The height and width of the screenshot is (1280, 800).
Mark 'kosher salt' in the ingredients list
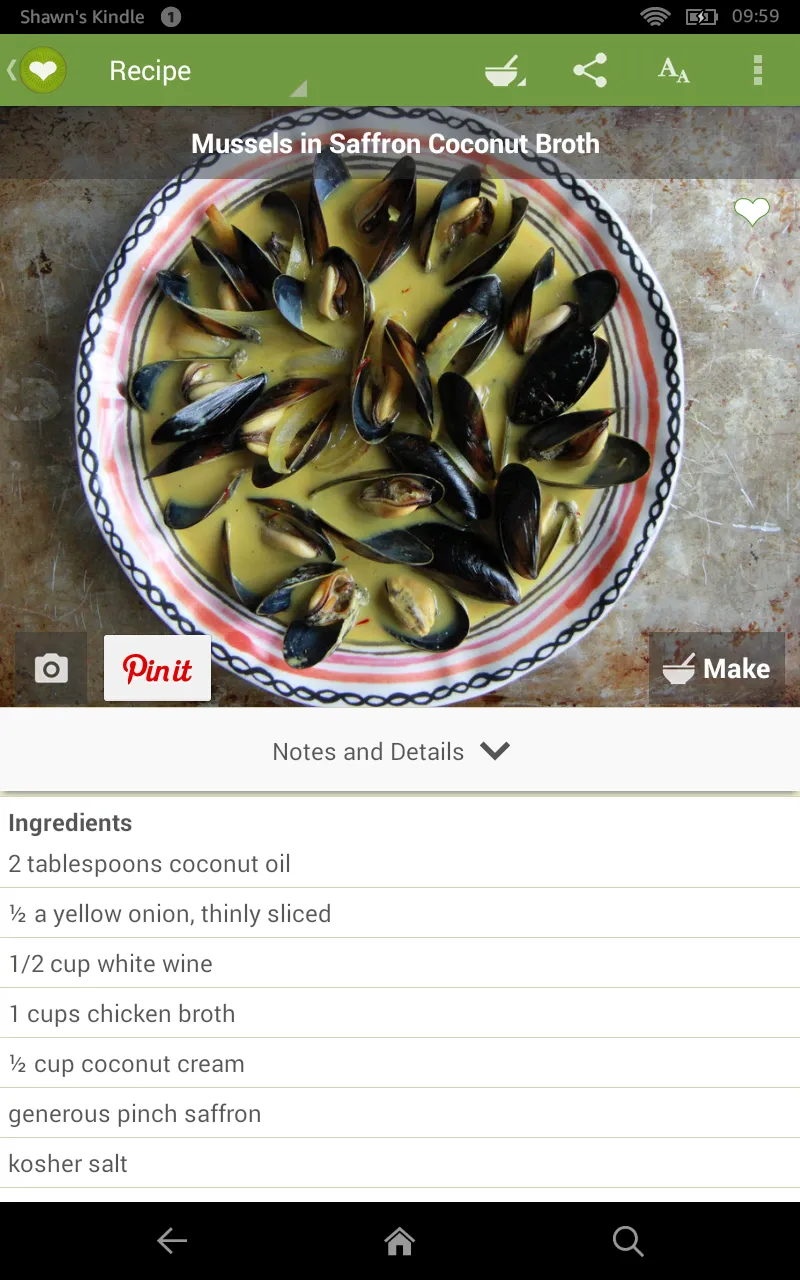pyautogui.click(x=67, y=1163)
